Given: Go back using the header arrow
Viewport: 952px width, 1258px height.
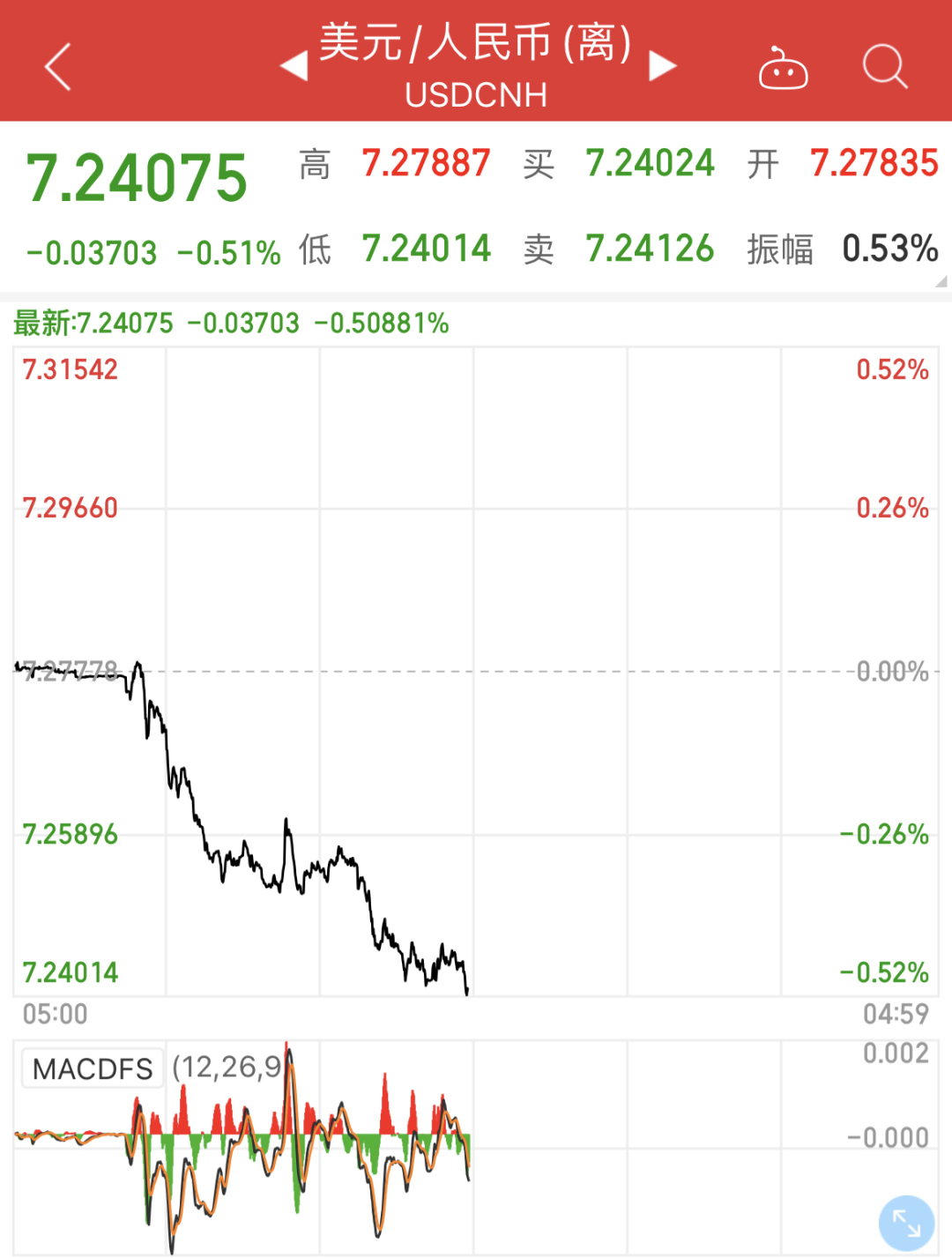Looking at the screenshot, I should [58, 67].
